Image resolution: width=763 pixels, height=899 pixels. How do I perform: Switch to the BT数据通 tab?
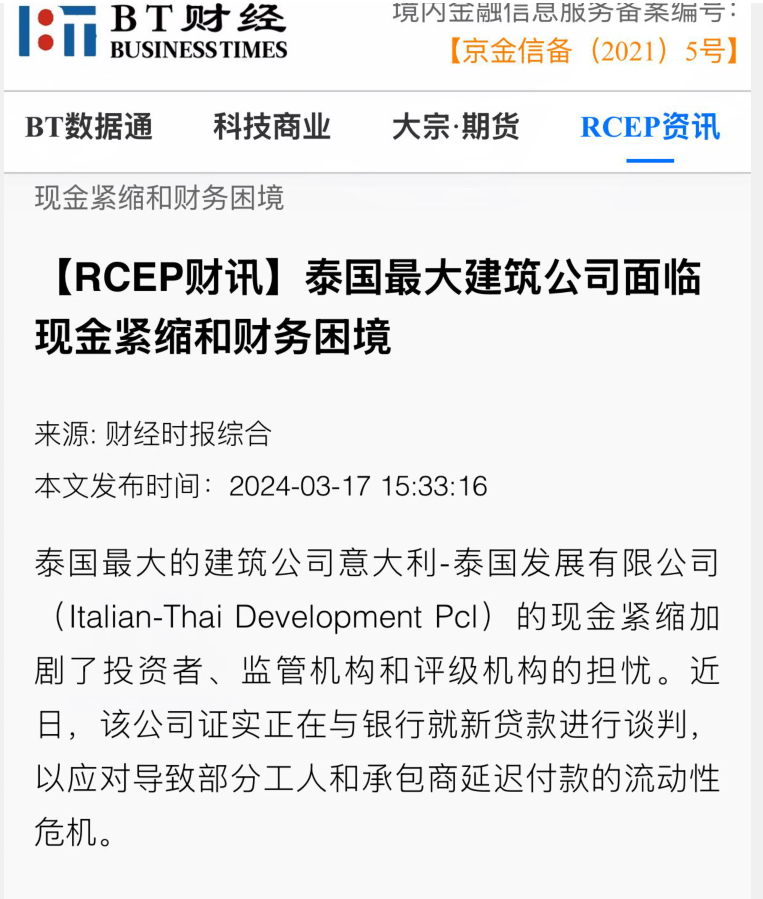89,127
